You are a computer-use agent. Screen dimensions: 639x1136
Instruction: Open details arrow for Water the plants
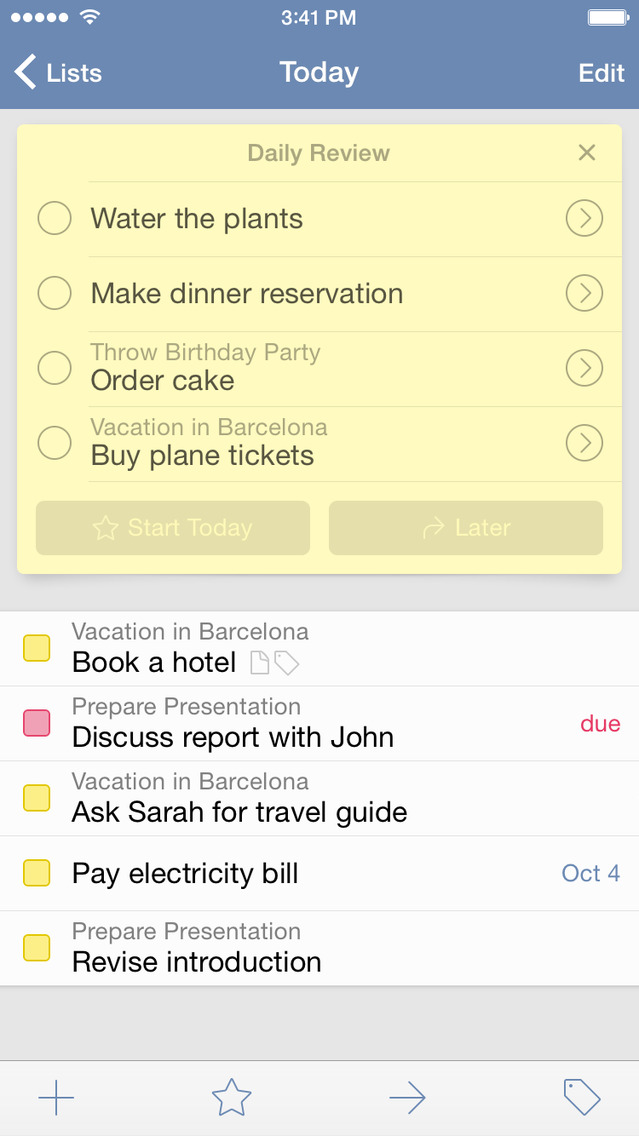tap(584, 218)
